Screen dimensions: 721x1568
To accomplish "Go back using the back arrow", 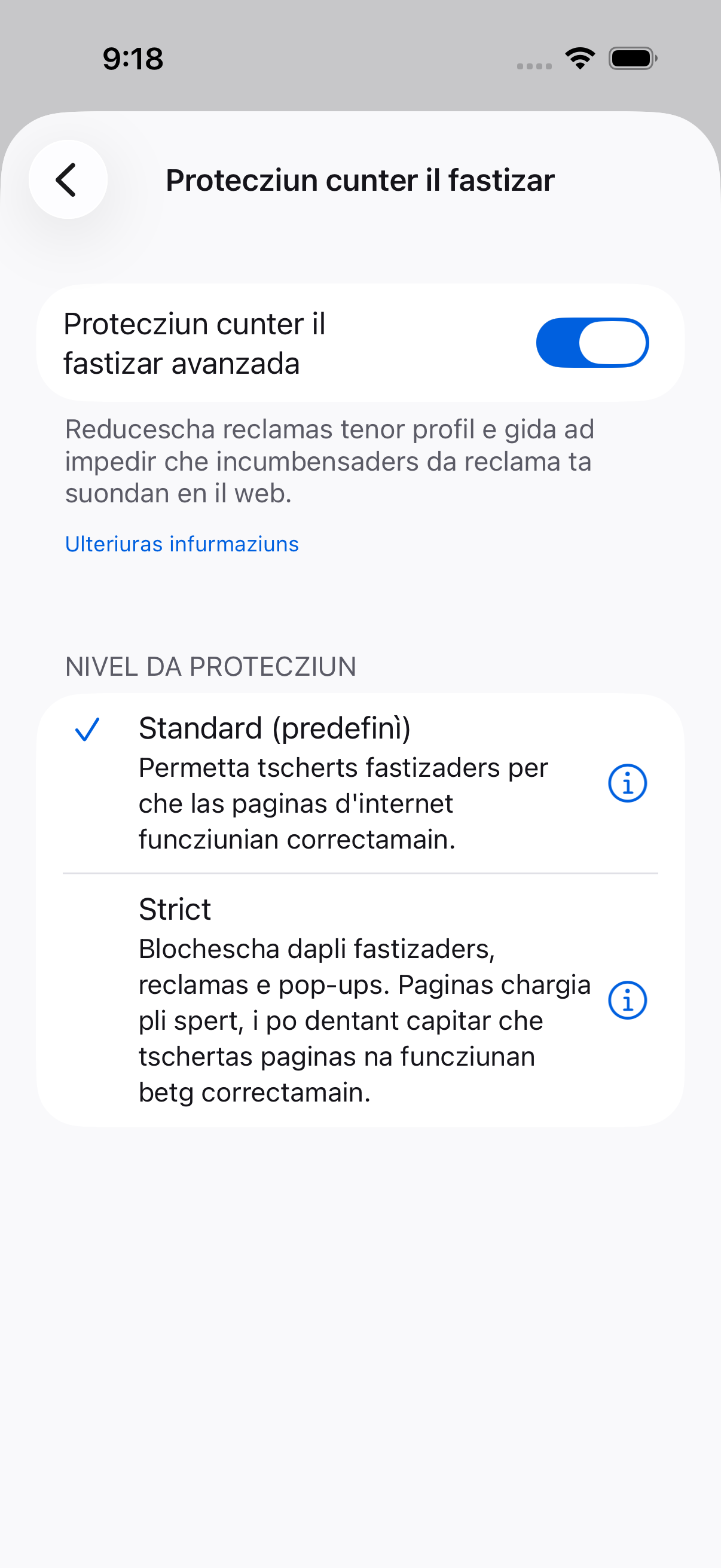I will [68, 179].
